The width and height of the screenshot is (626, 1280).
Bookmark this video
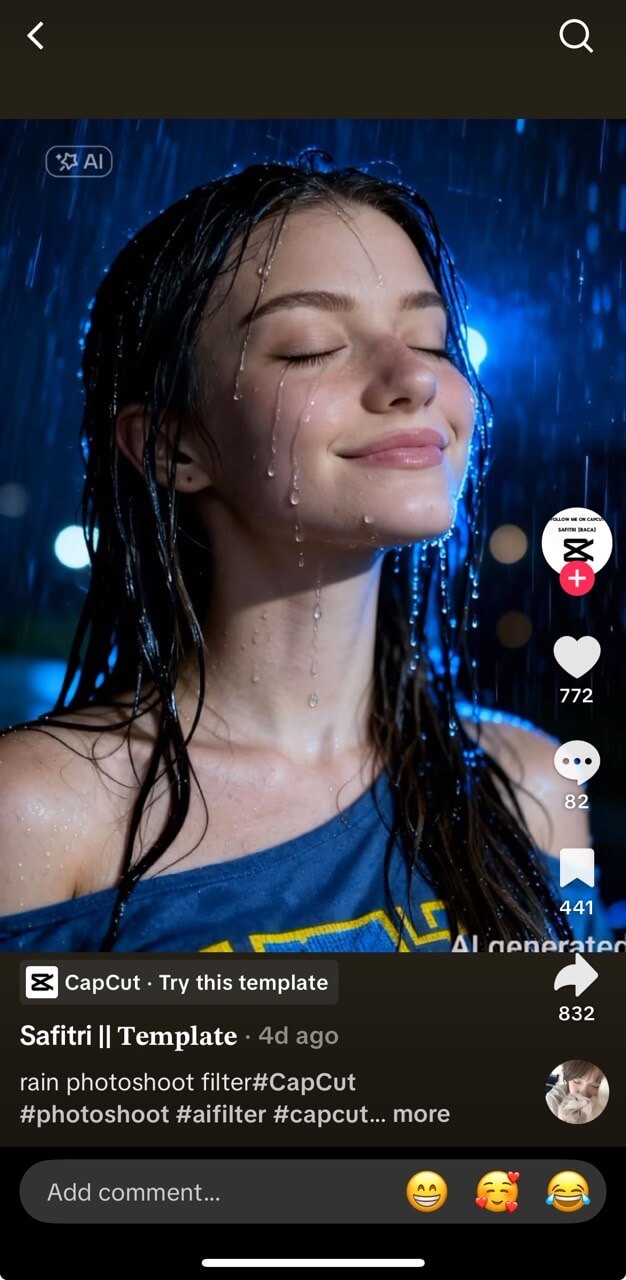pos(577,868)
